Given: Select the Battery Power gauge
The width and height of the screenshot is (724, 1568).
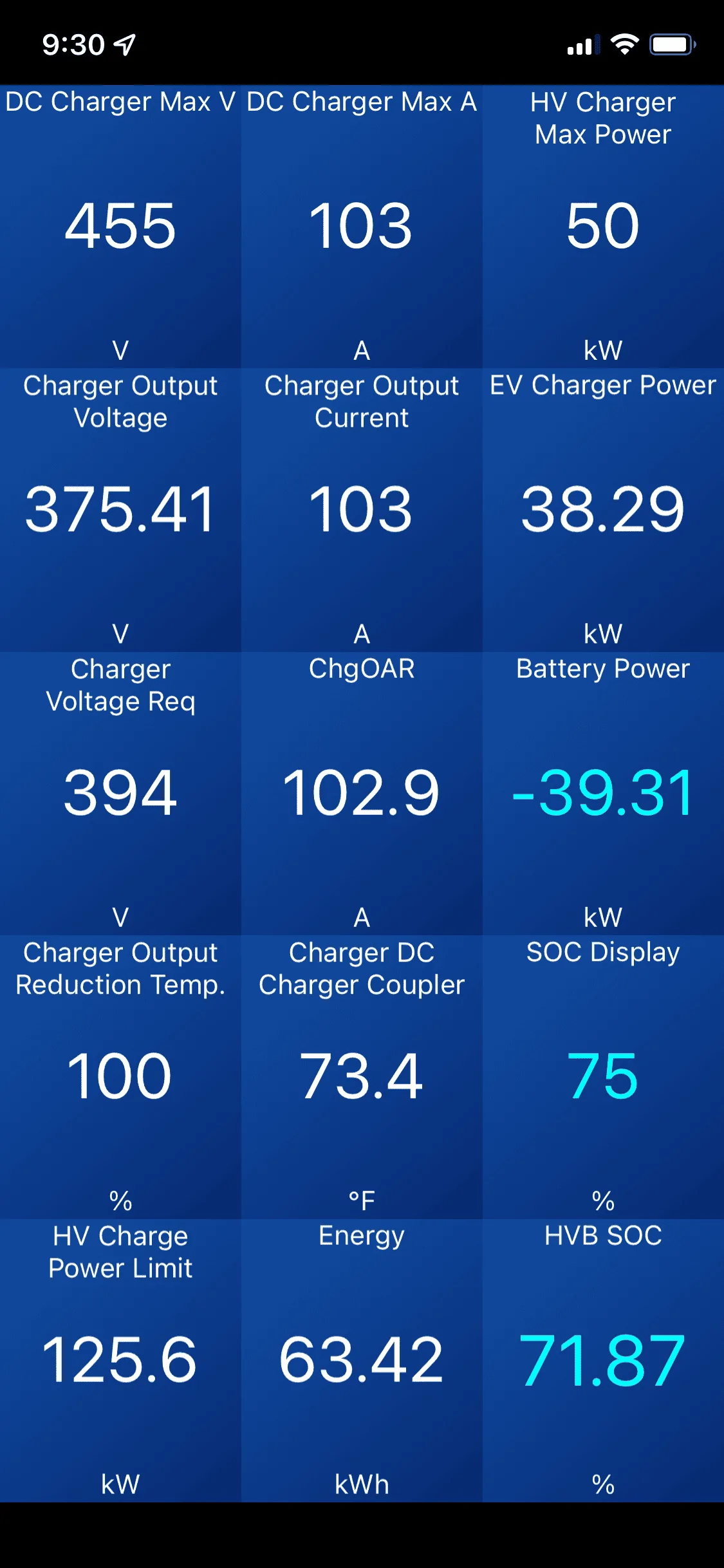Looking at the screenshot, I should click(603, 792).
